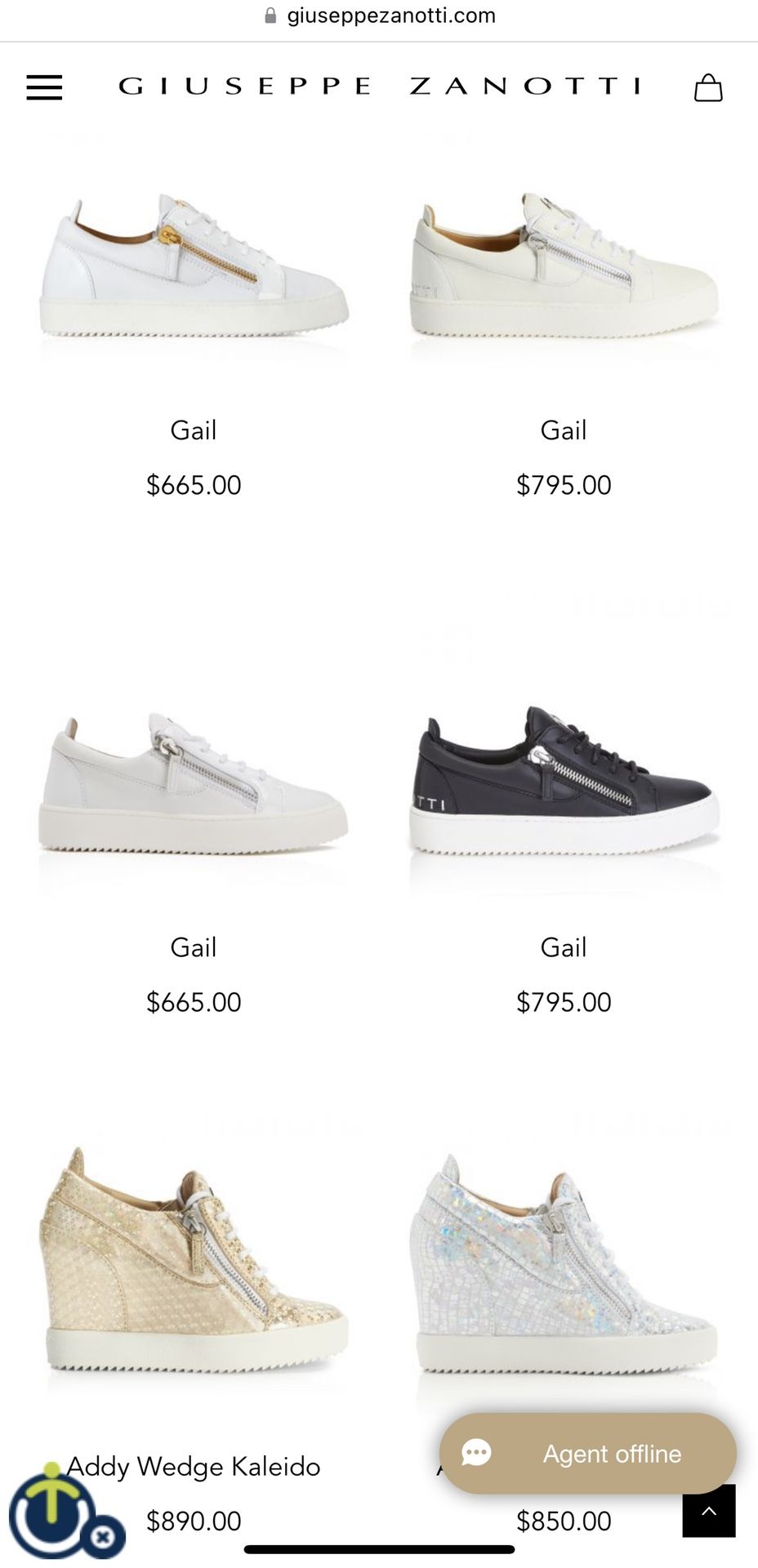Tap the back-to-top arrow button
758x1568 pixels.
709,1511
